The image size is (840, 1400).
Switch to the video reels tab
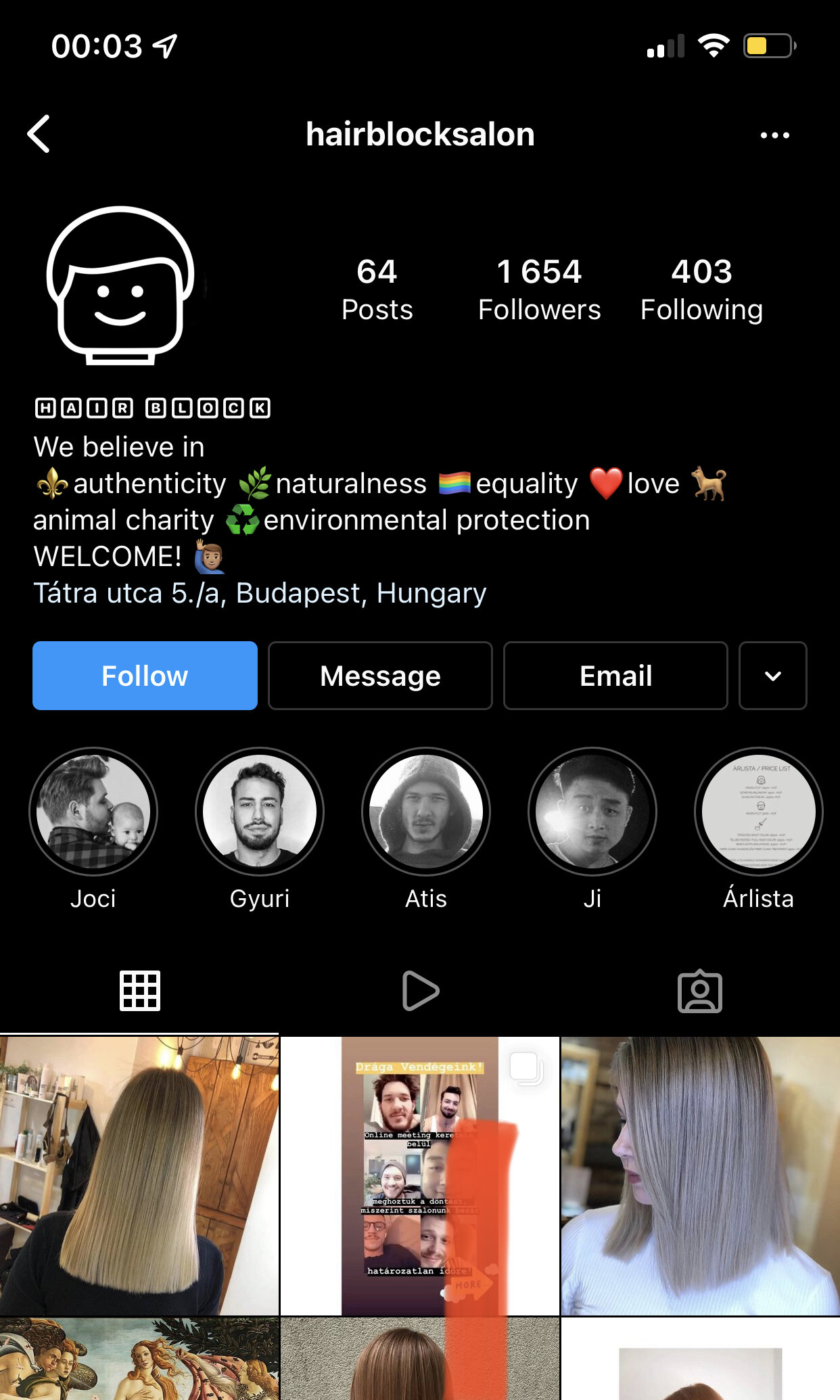pyautogui.click(x=420, y=991)
